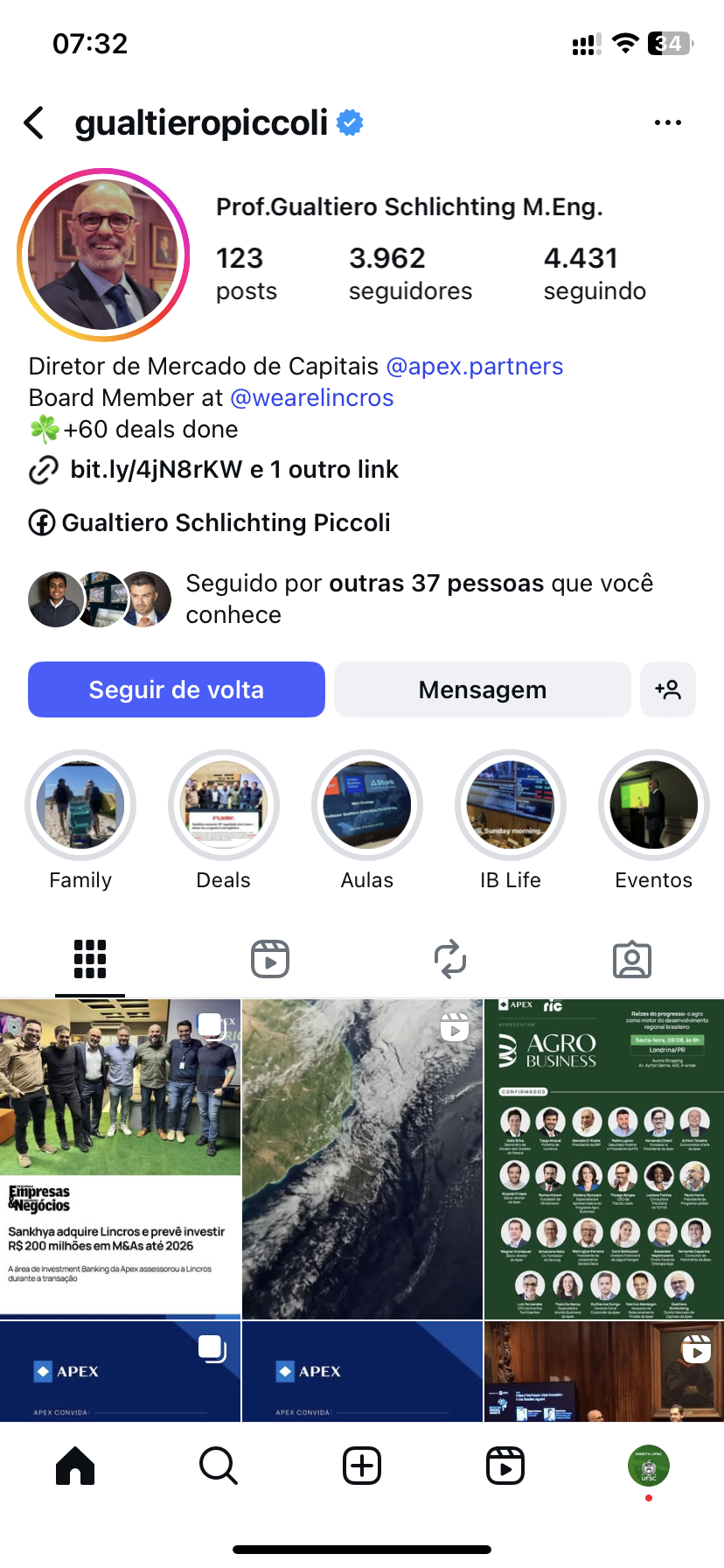Open the Agro Business event post

pos(604,1158)
